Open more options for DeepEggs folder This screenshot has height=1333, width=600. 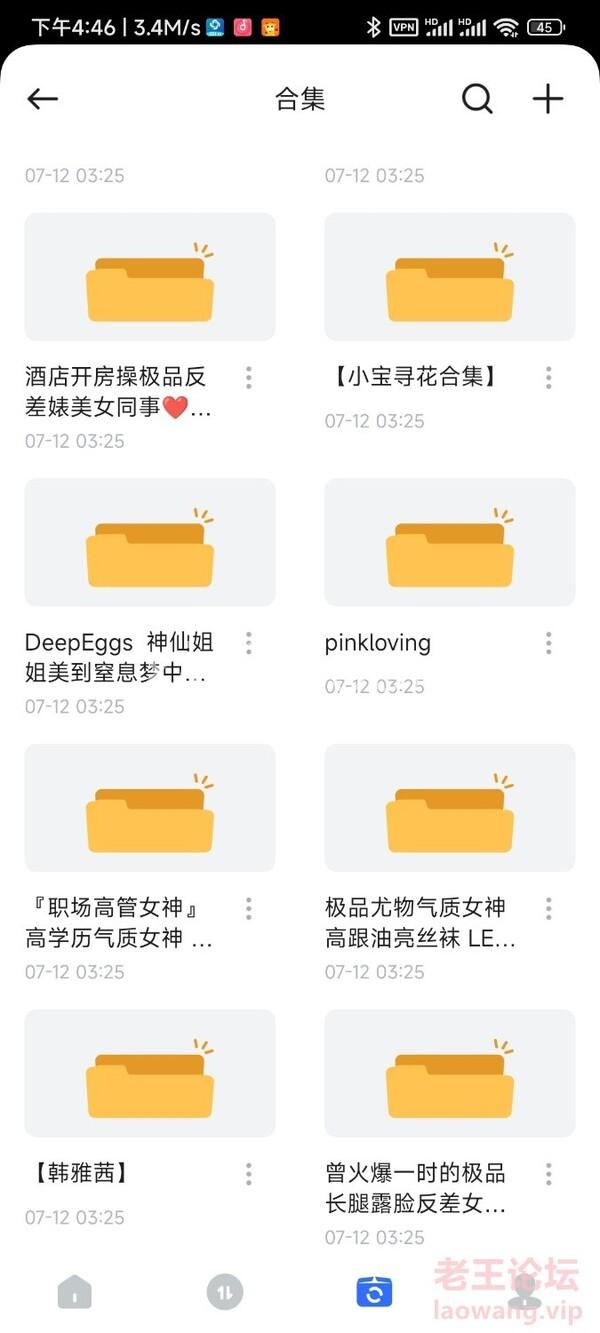[248, 643]
